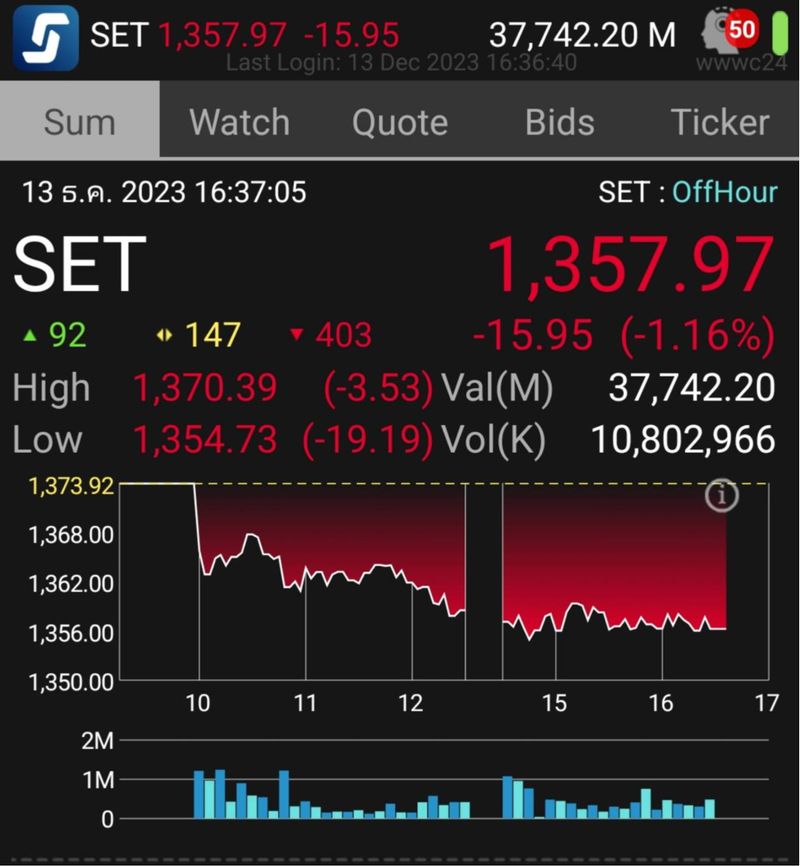Tap the chart information (i) icon
Image resolution: width=800 pixels, height=866 pixels.
(x=723, y=496)
